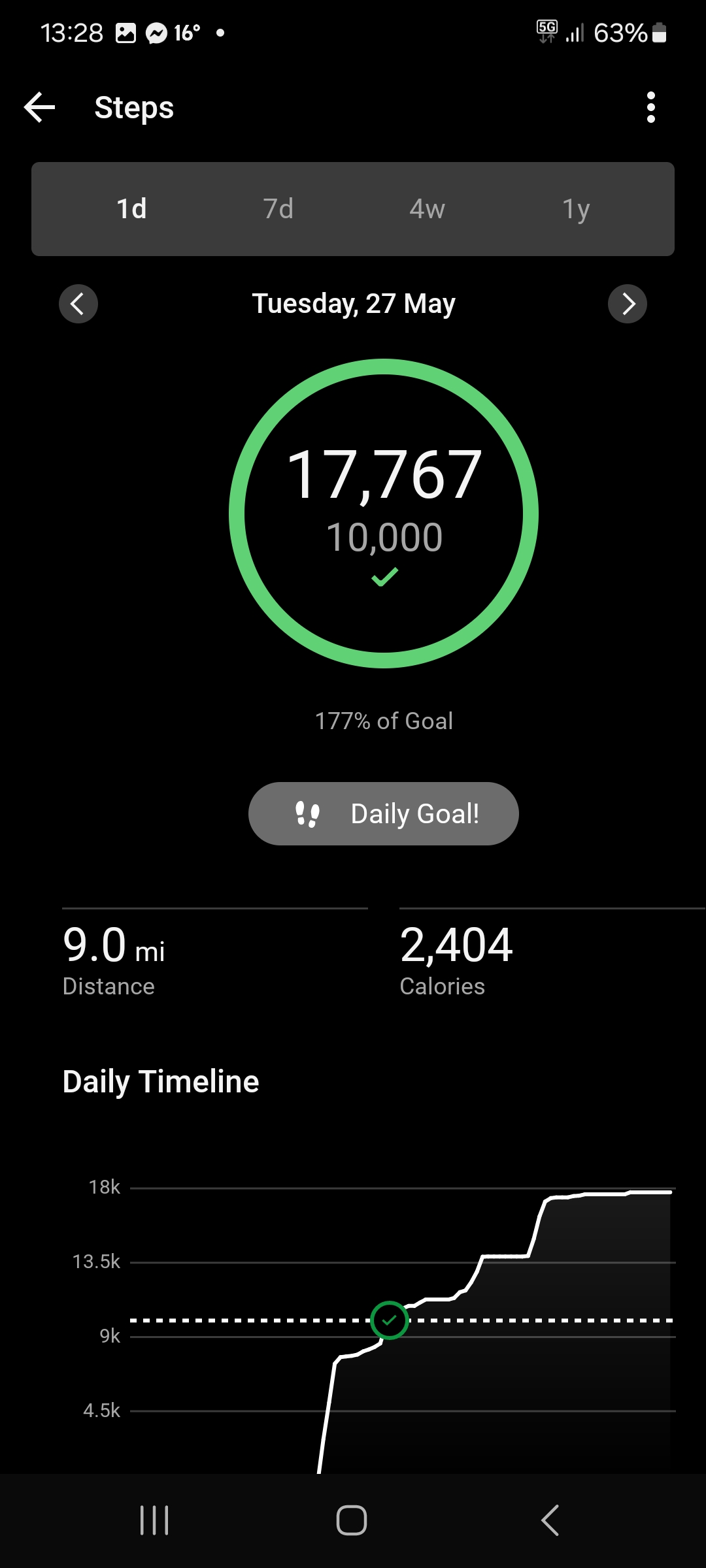Select the 1d view
Image resolution: width=706 pixels, height=1568 pixels.
tap(131, 209)
